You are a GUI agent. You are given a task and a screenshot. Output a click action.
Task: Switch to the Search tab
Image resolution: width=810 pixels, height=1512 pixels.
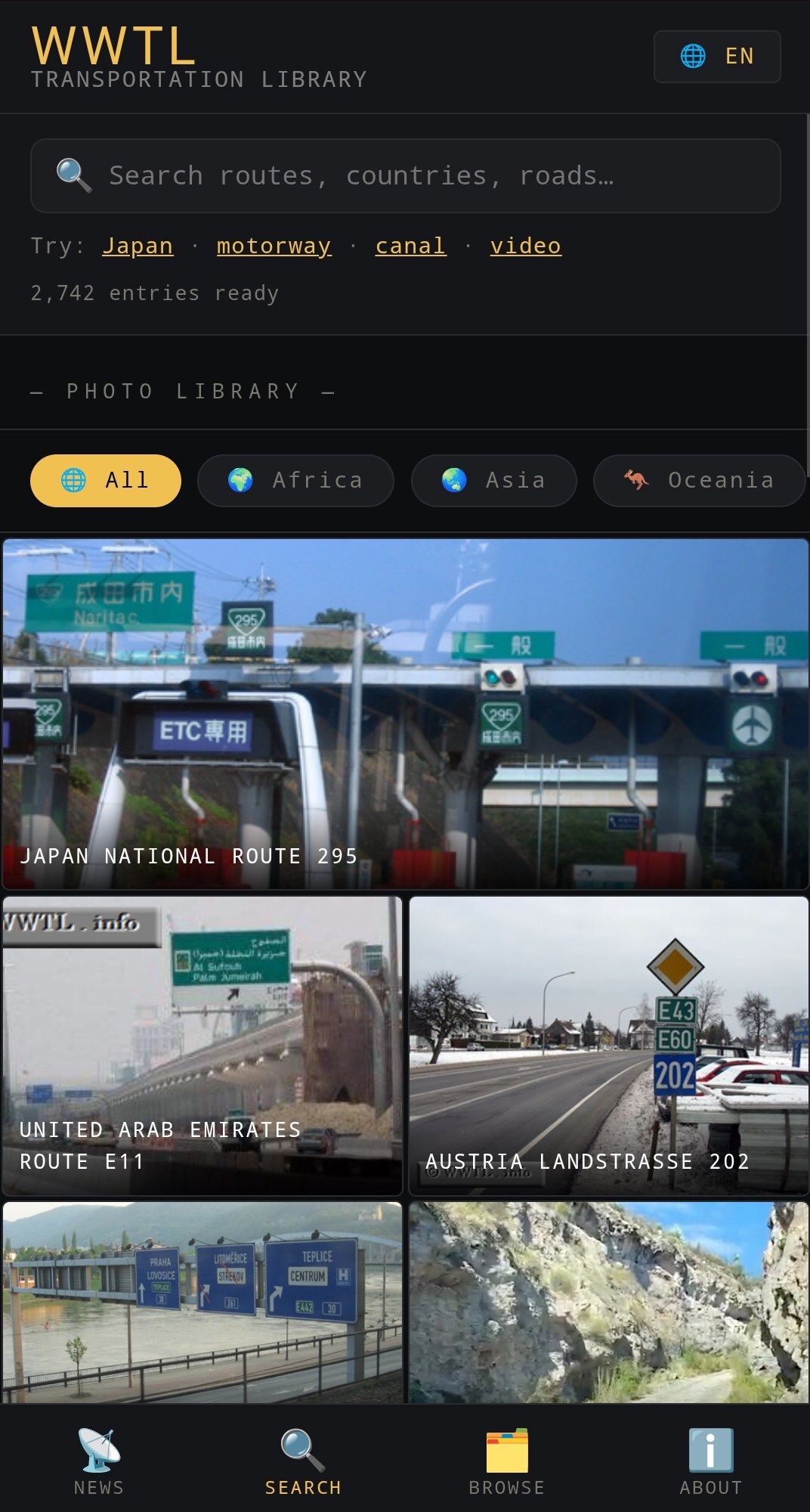tap(303, 1461)
